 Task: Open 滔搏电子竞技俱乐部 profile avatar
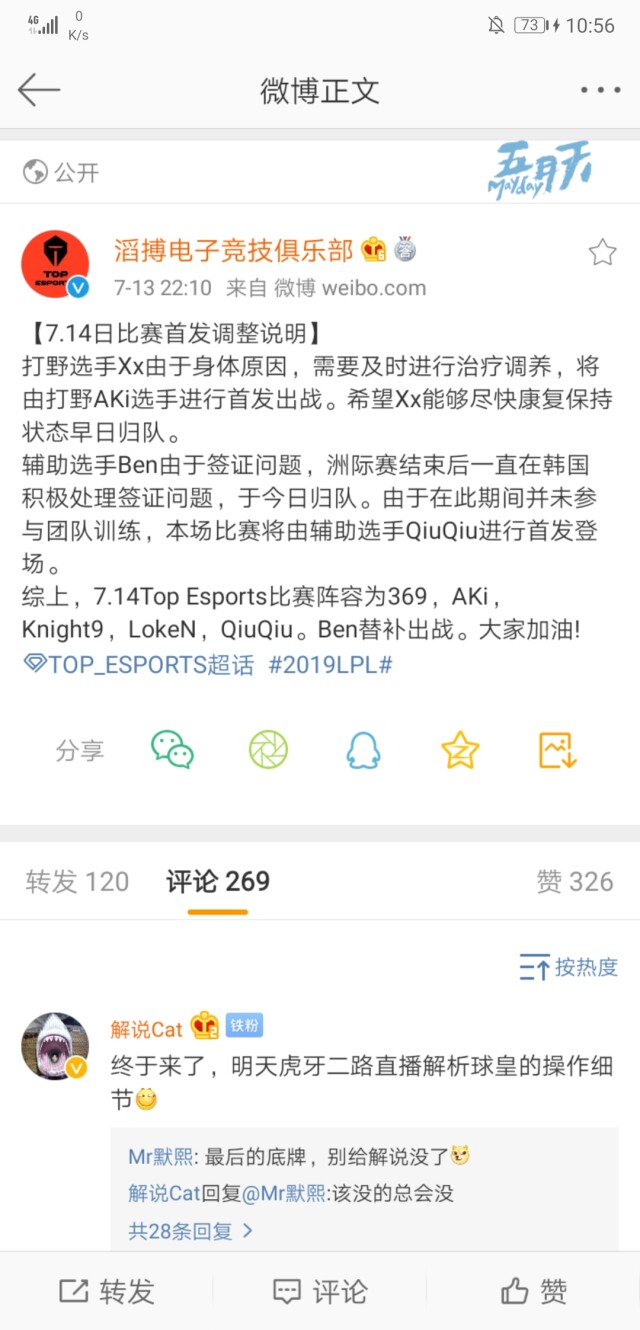[55, 265]
